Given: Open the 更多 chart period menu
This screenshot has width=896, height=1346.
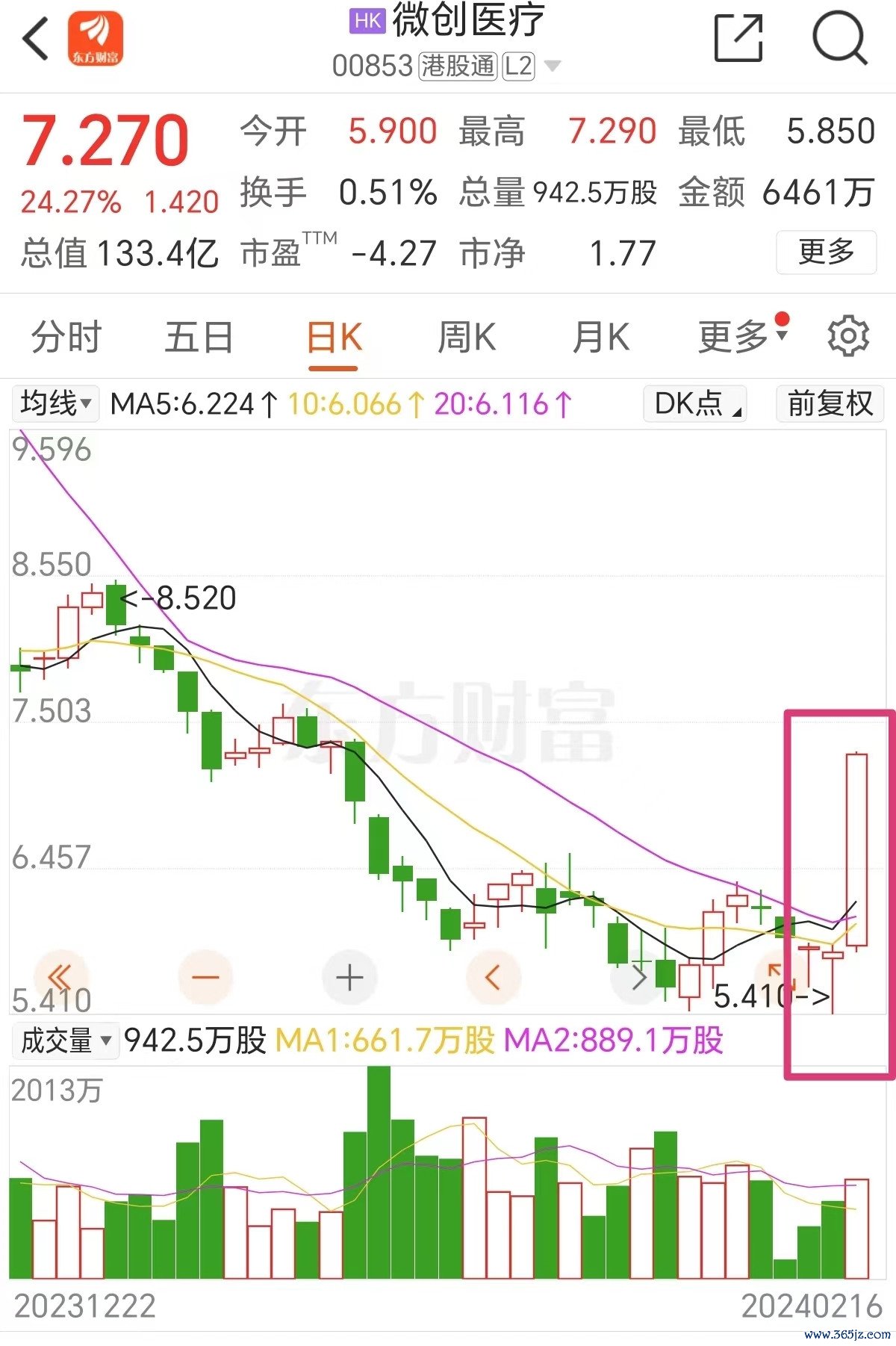Looking at the screenshot, I should point(741,337).
